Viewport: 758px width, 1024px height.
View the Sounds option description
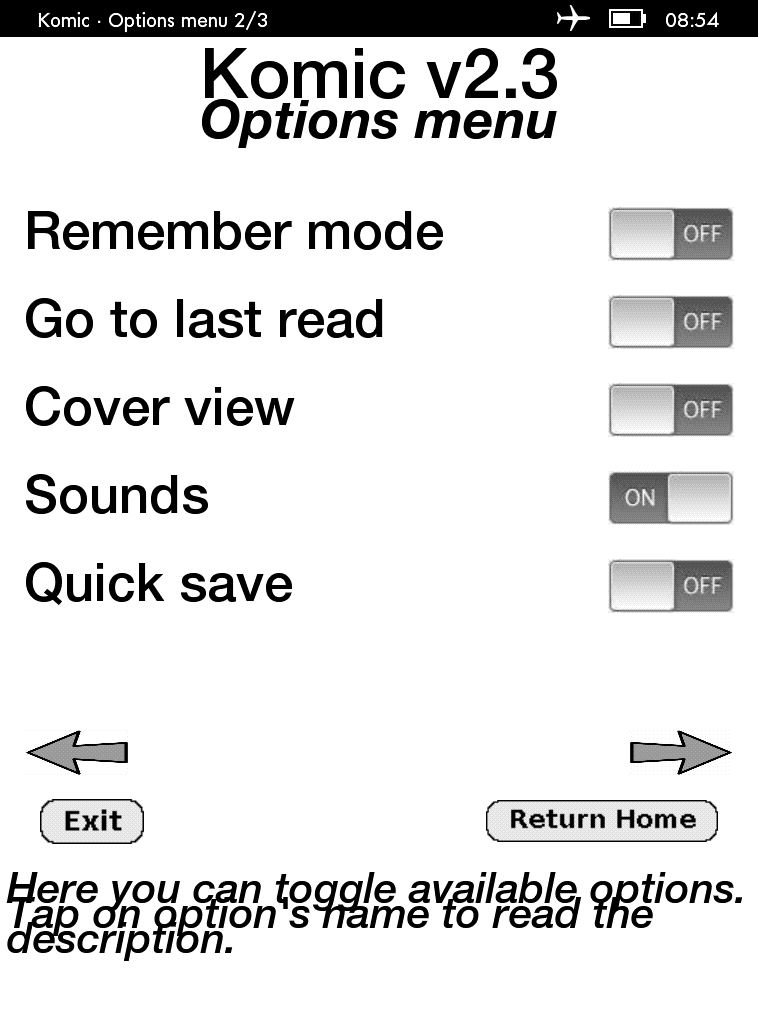[117, 496]
